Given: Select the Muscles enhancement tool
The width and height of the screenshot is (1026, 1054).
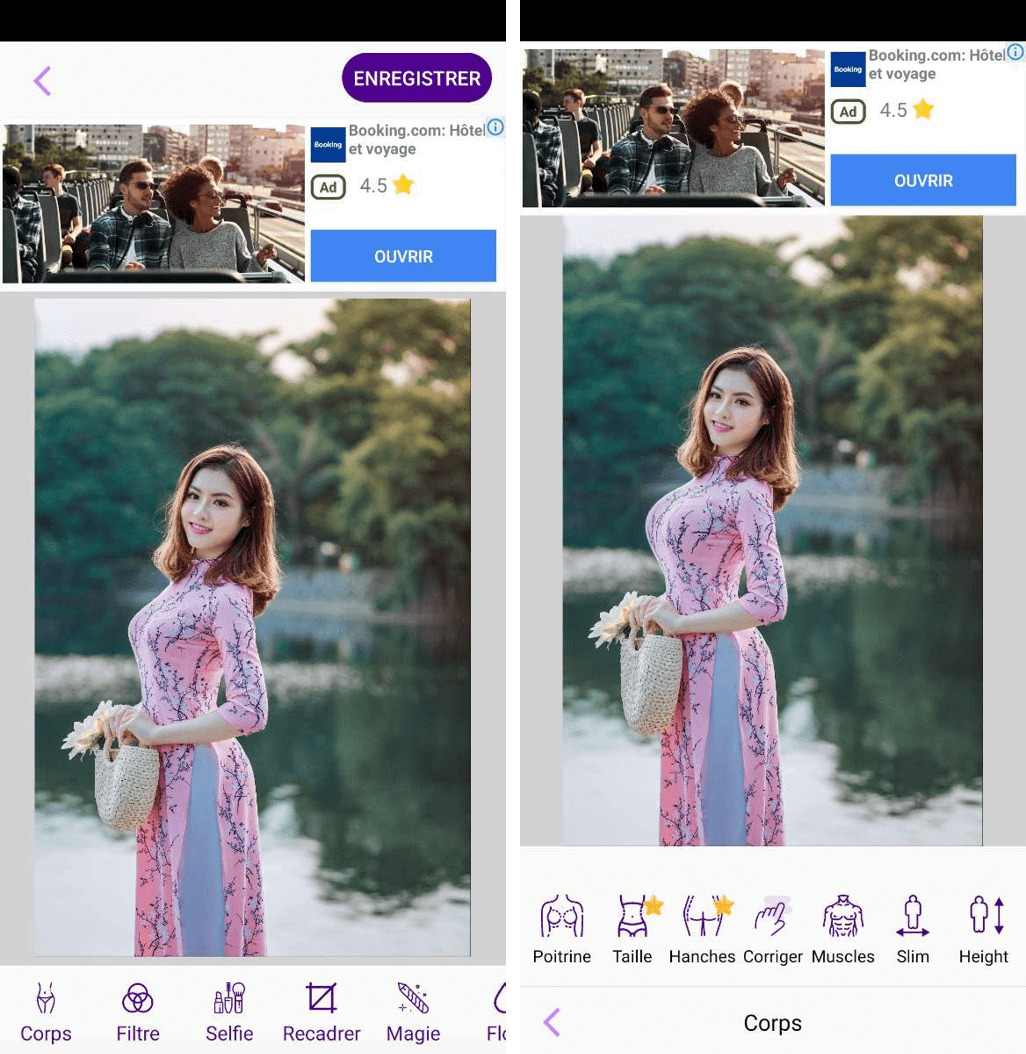Looking at the screenshot, I should tap(842, 928).
